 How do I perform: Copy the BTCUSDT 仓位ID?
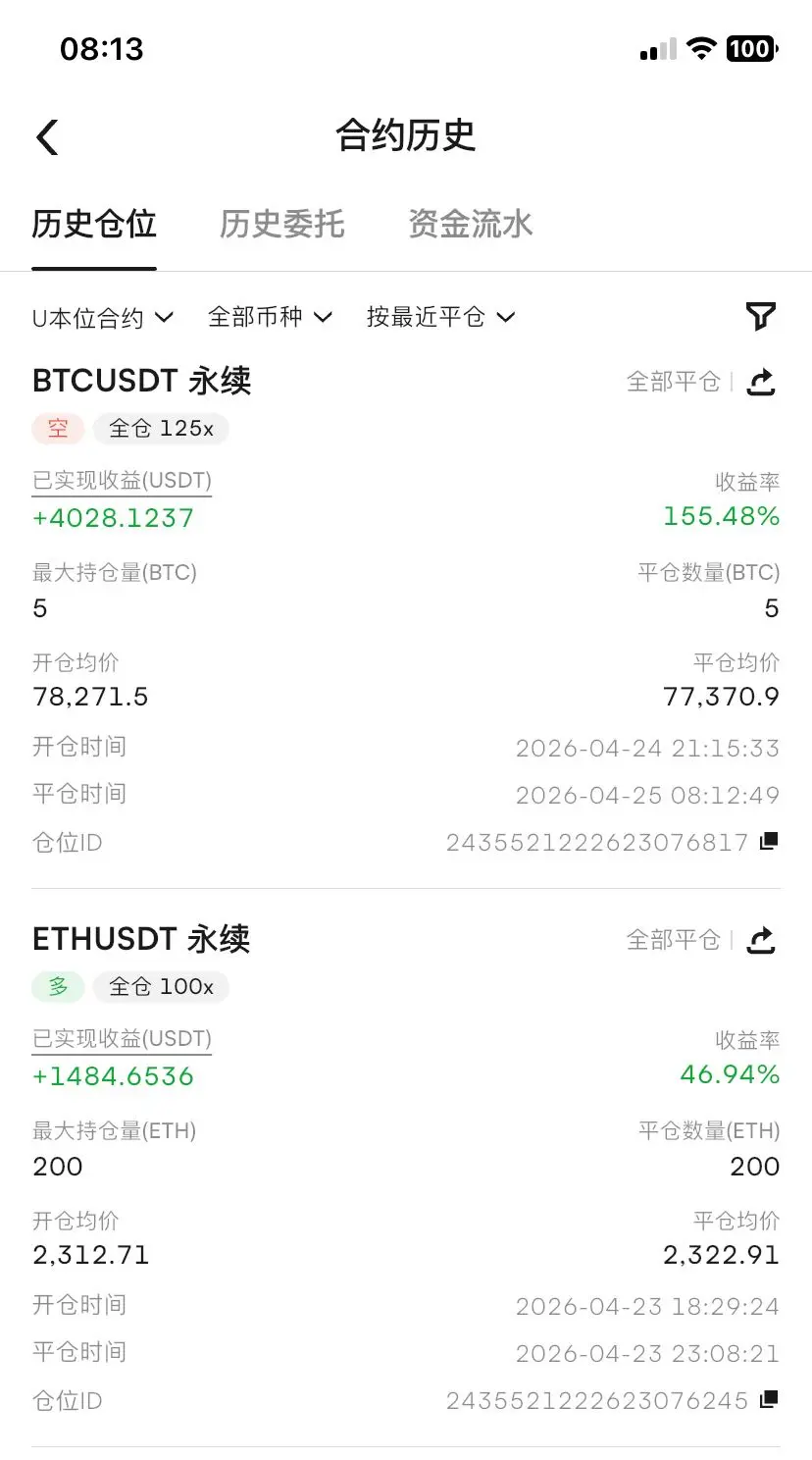(x=770, y=841)
